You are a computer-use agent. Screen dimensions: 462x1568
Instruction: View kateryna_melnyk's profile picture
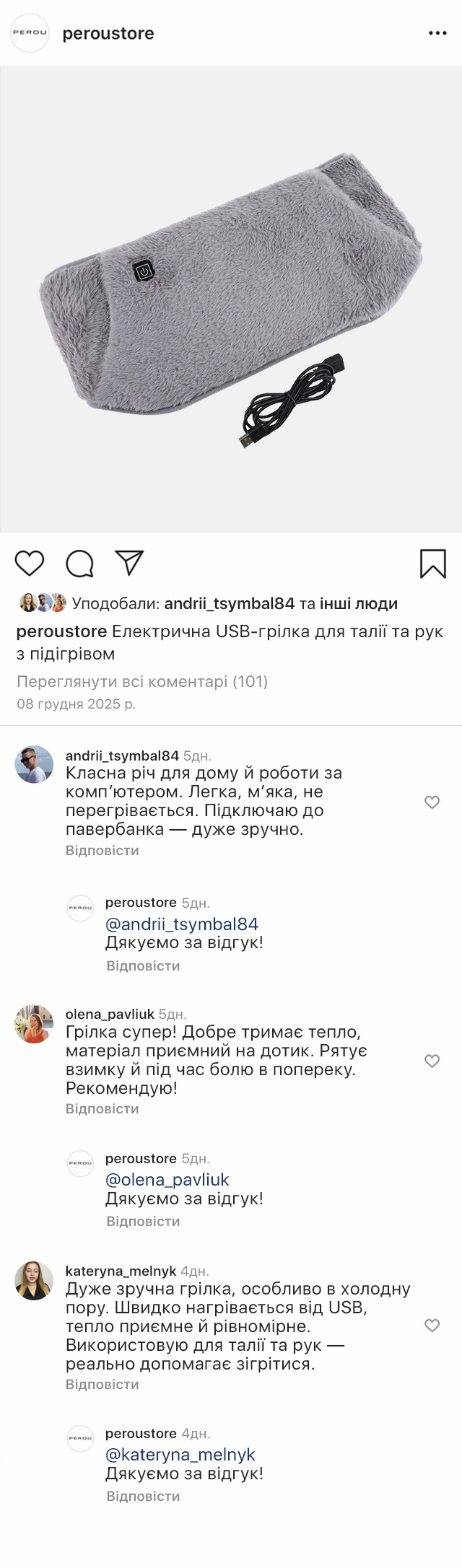34,1281
